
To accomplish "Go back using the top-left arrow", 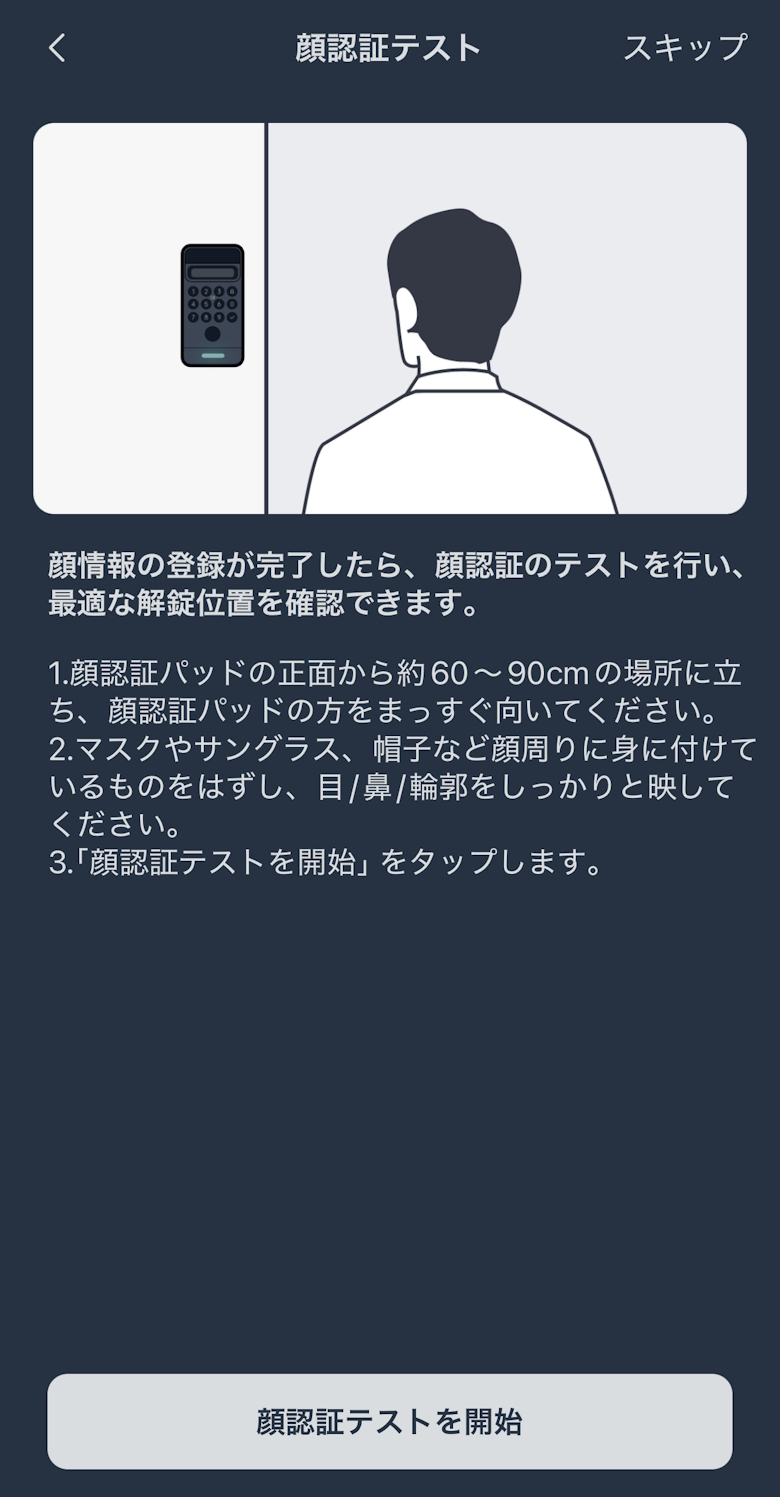I will (57, 48).
